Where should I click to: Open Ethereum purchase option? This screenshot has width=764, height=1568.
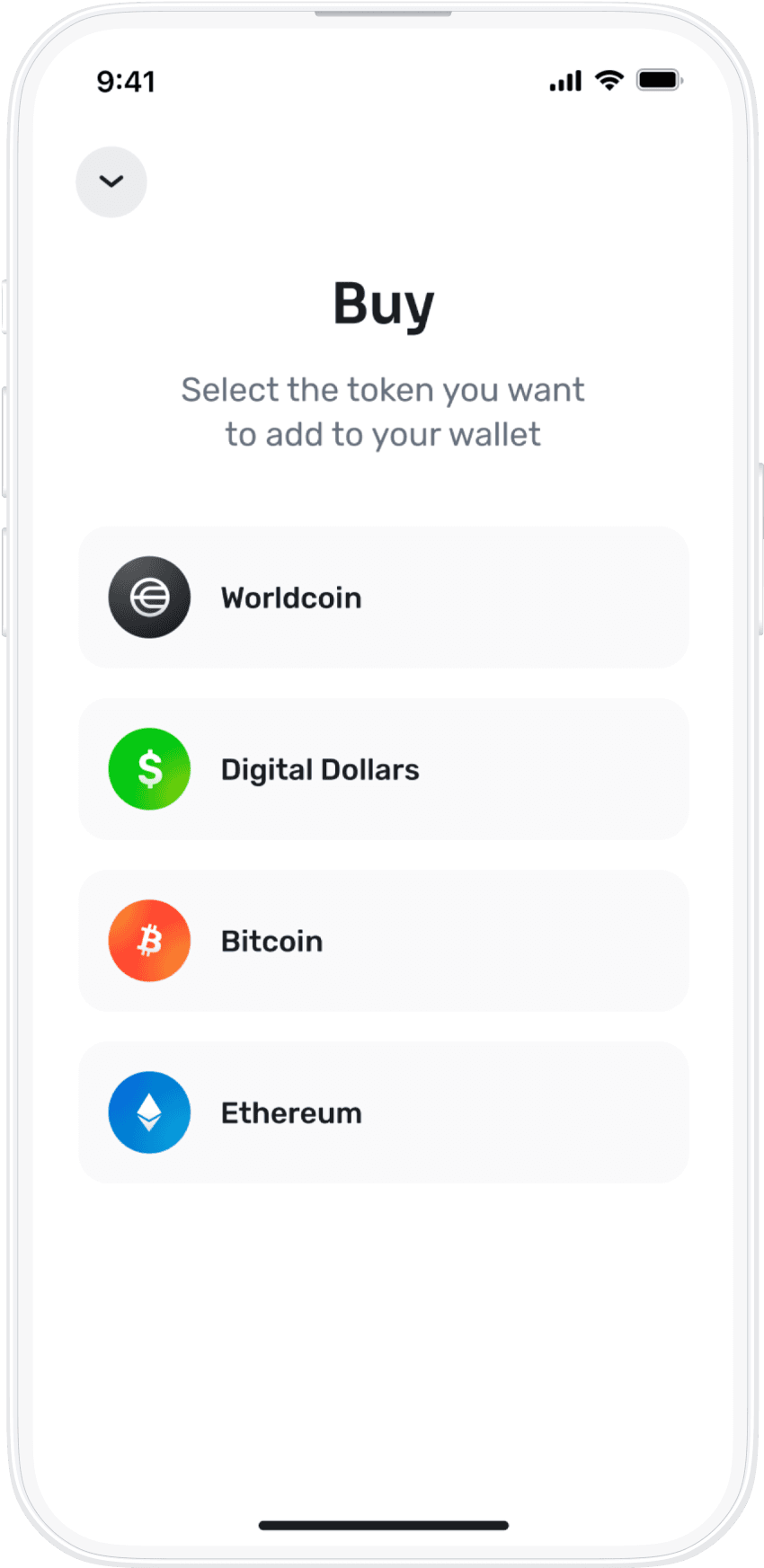coord(383,1112)
